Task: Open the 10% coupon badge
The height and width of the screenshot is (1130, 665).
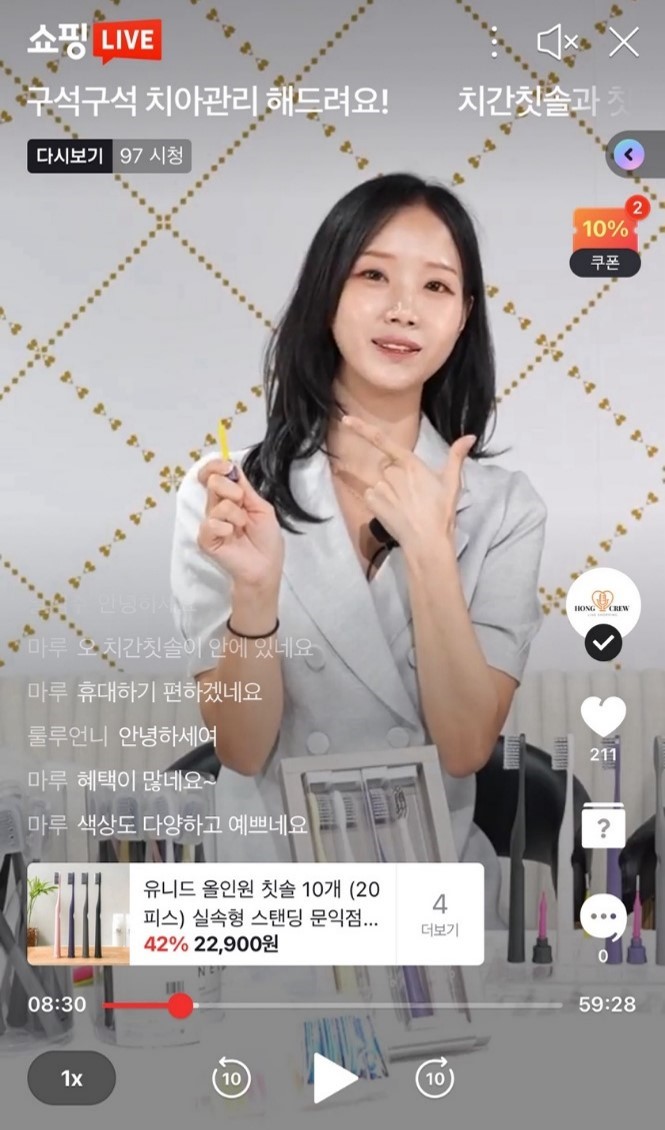Action: (x=605, y=238)
